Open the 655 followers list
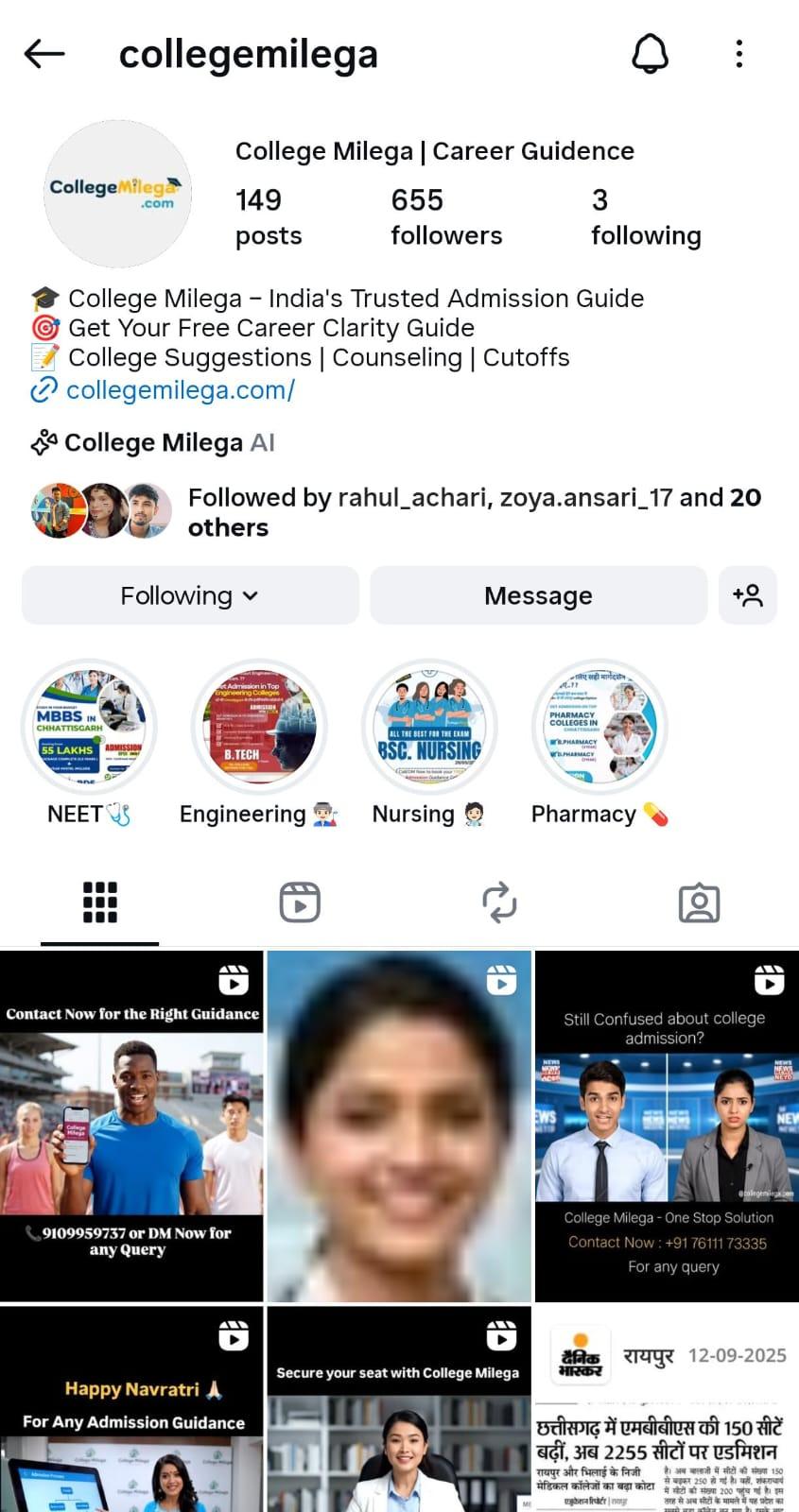 [x=446, y=216]
